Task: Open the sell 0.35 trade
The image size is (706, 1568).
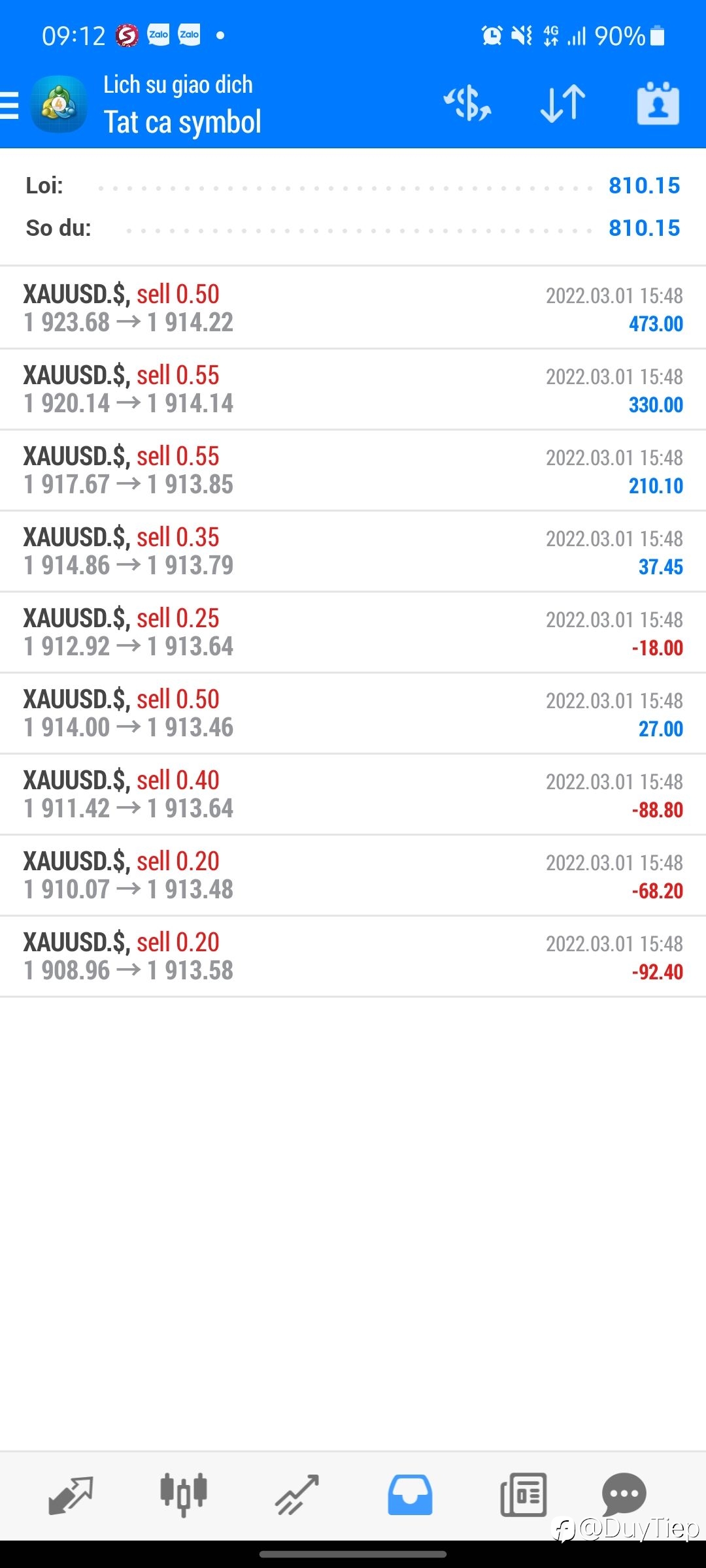Action: point(353,551)
